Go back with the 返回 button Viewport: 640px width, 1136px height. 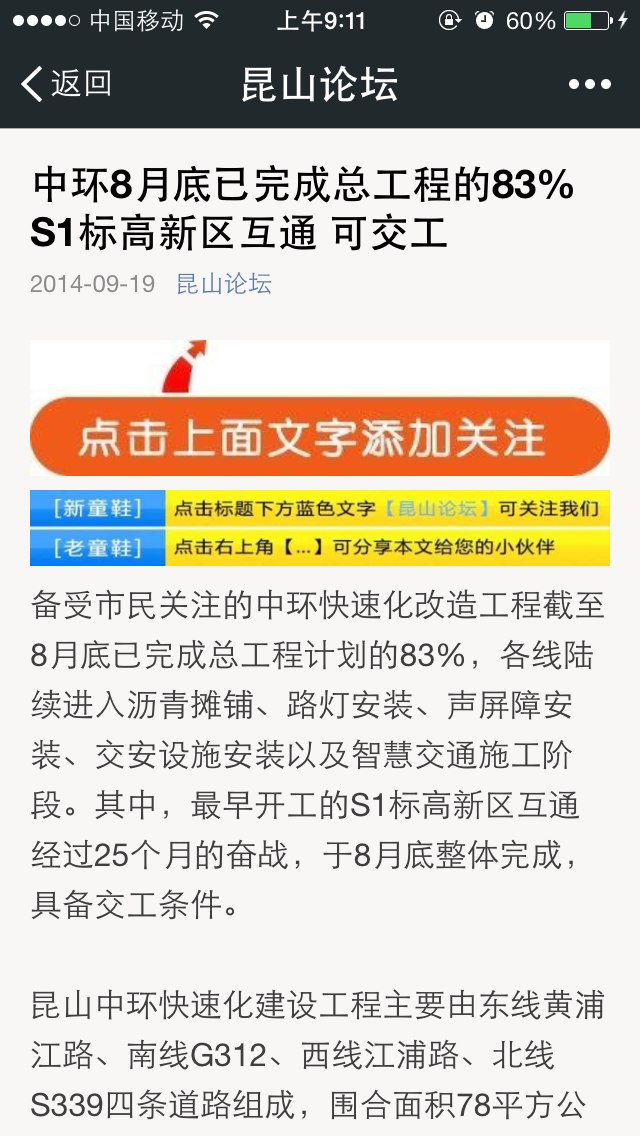coord(66,84)
